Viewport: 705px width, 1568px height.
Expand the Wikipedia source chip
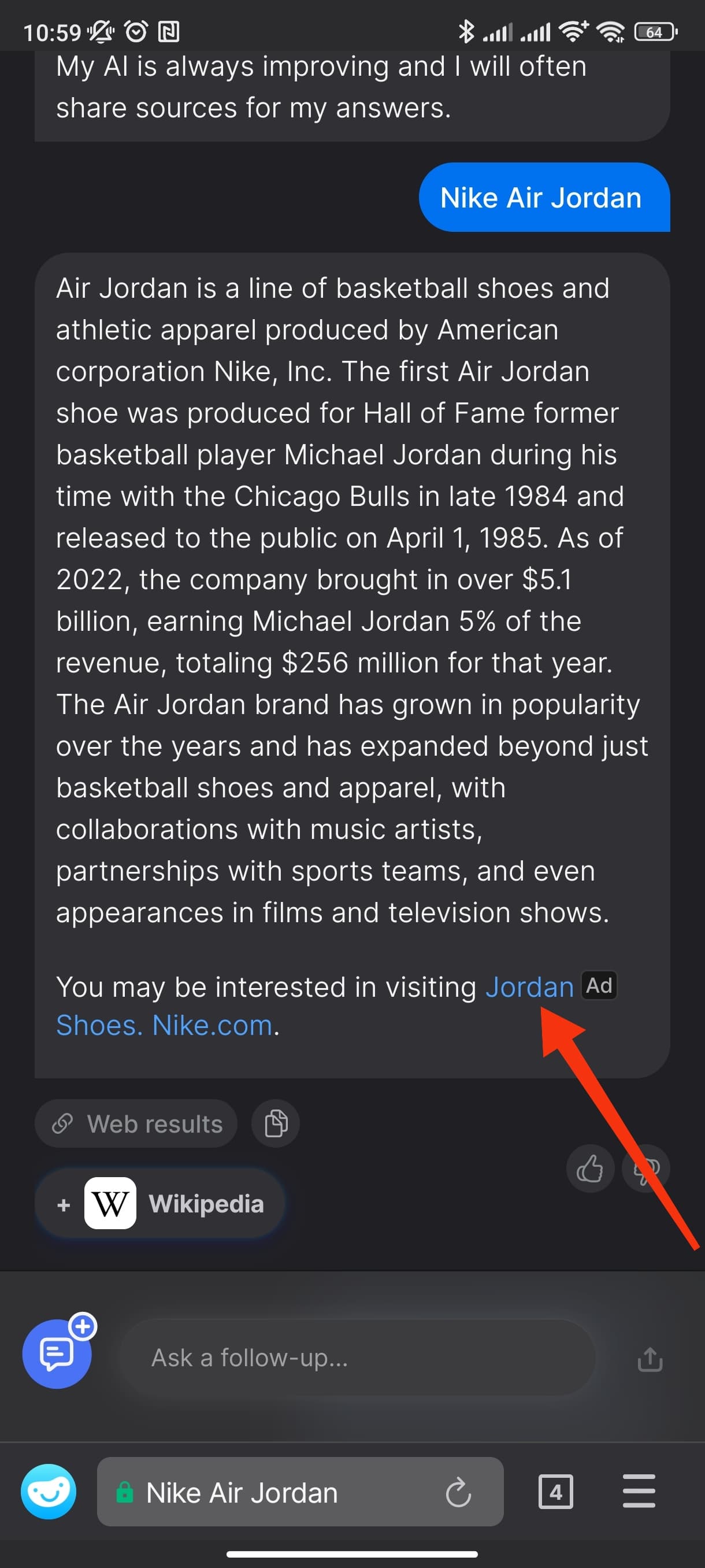pyautogui.click(x=160, y=1203)
